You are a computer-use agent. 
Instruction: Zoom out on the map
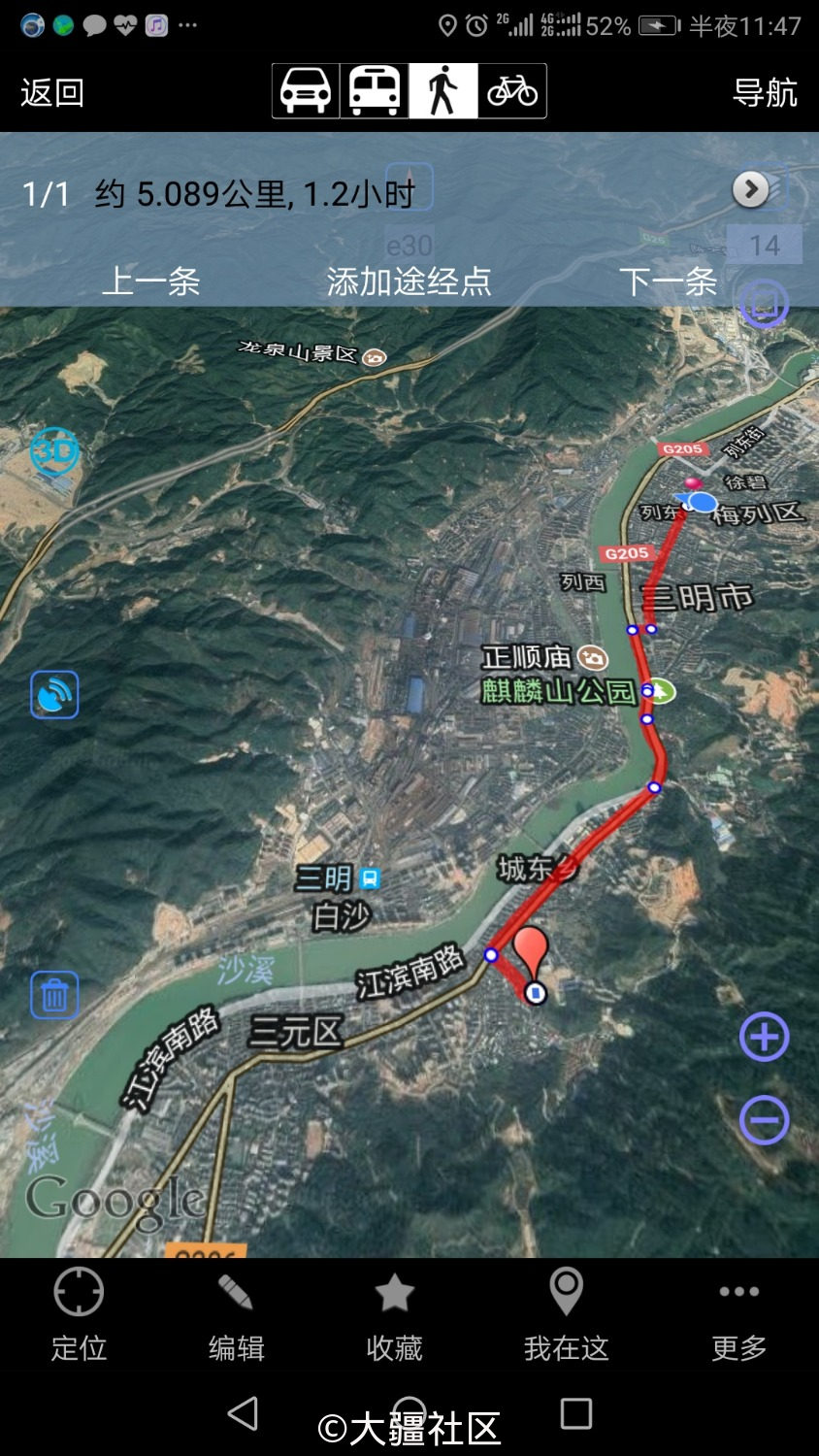click(x=764, y=1120)
